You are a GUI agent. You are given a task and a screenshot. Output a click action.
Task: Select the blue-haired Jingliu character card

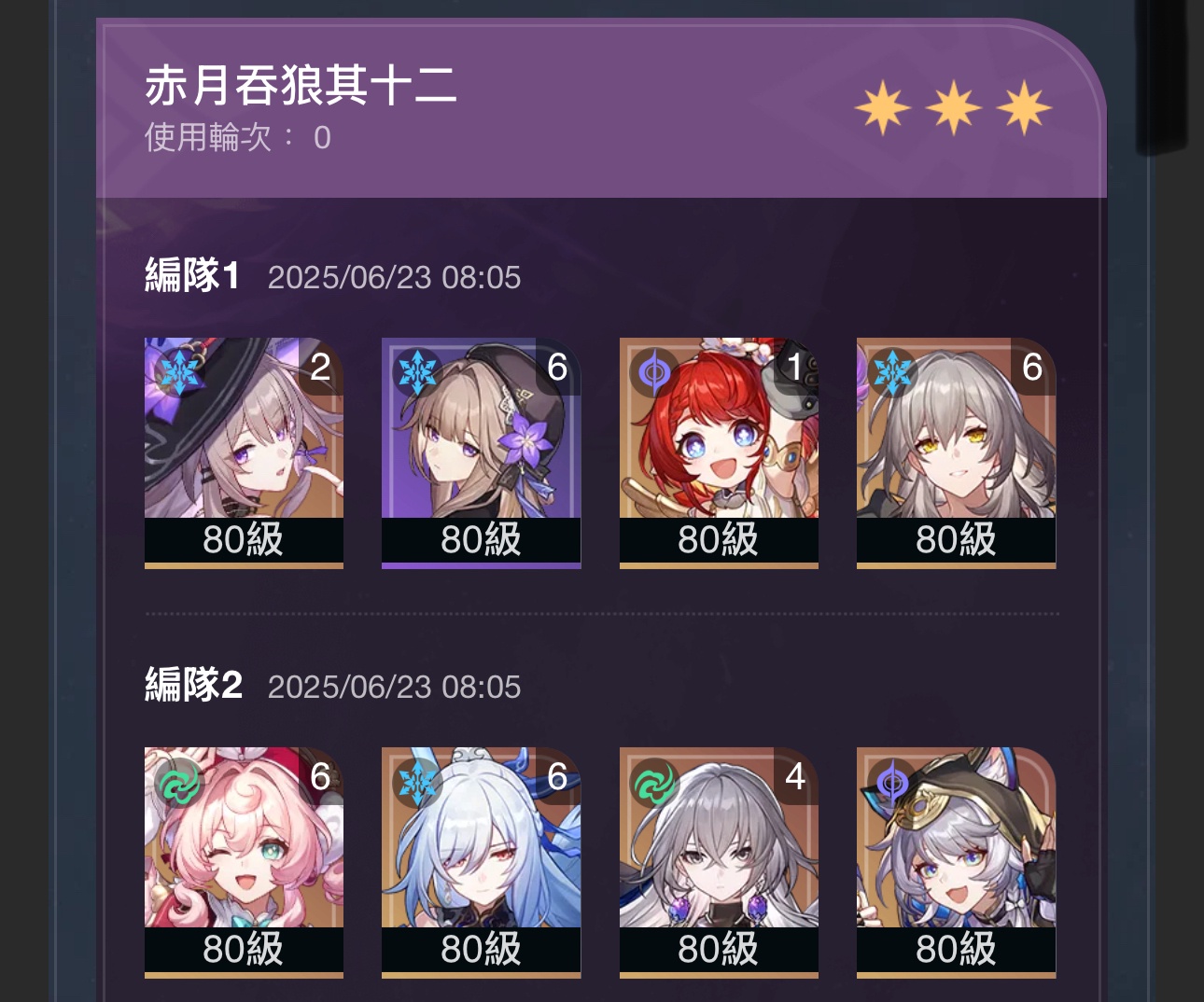pos(481,862)
